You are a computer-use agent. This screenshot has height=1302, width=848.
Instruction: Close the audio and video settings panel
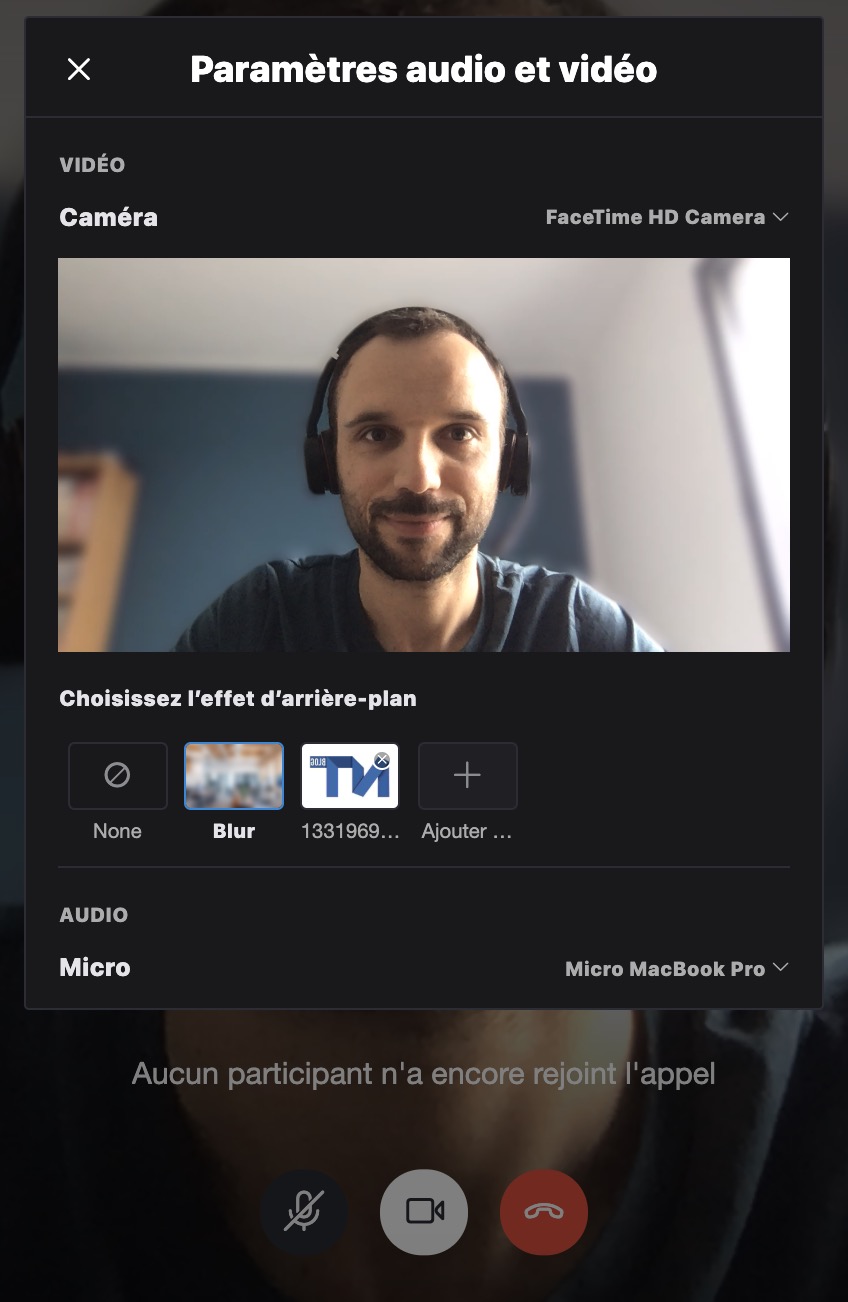pos(79,69)
